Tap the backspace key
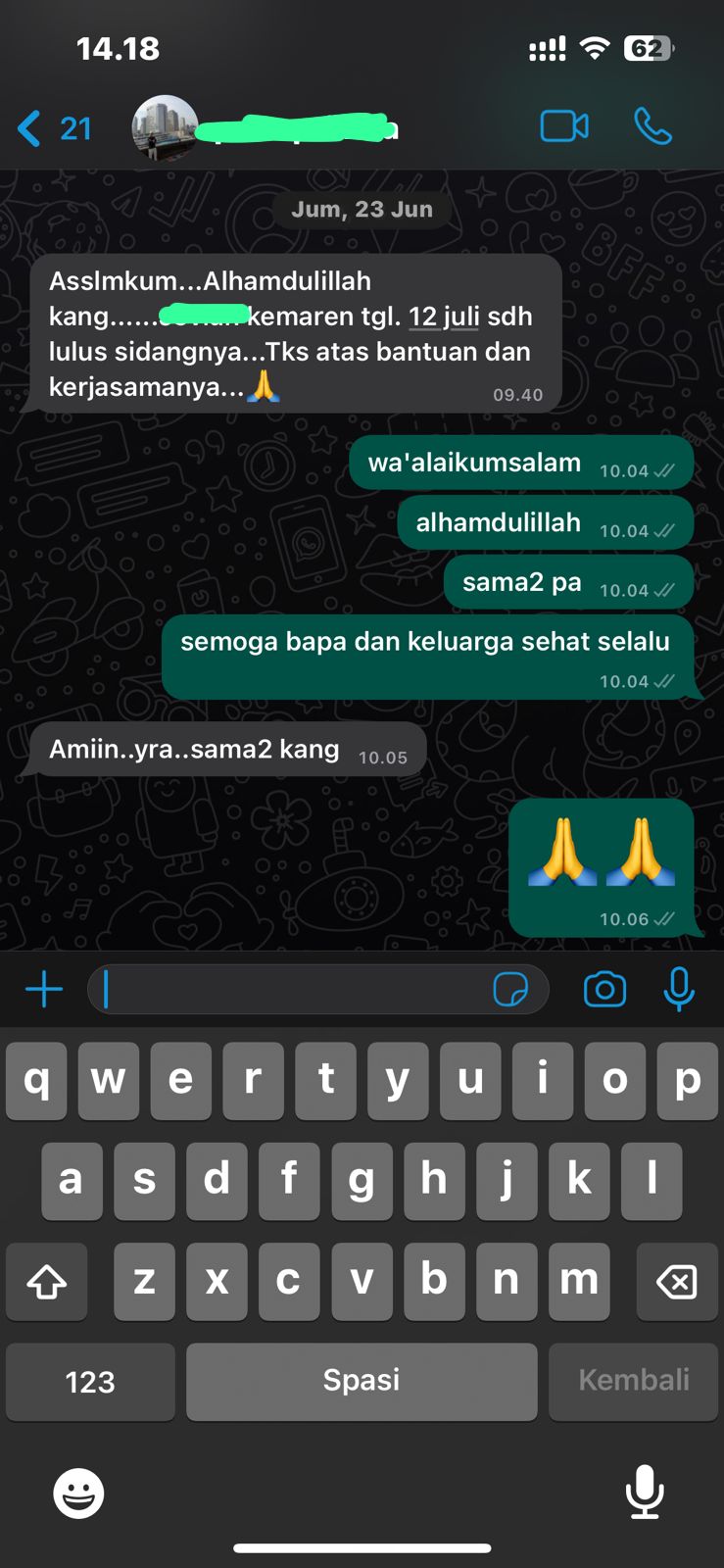This screenshot has height=1568, width=724. [677, 1281]
